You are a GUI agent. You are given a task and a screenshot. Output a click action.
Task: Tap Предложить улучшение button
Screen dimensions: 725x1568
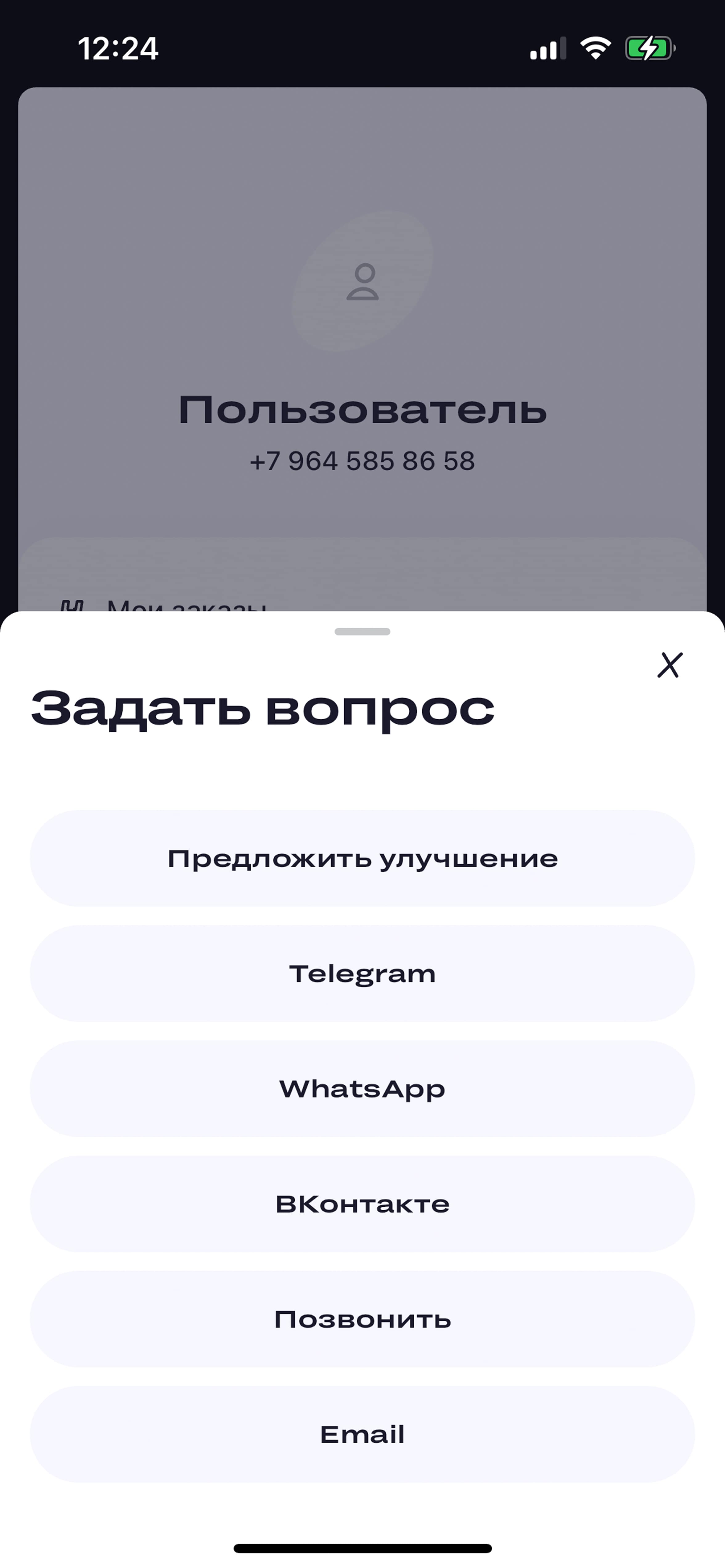[362, 858]
